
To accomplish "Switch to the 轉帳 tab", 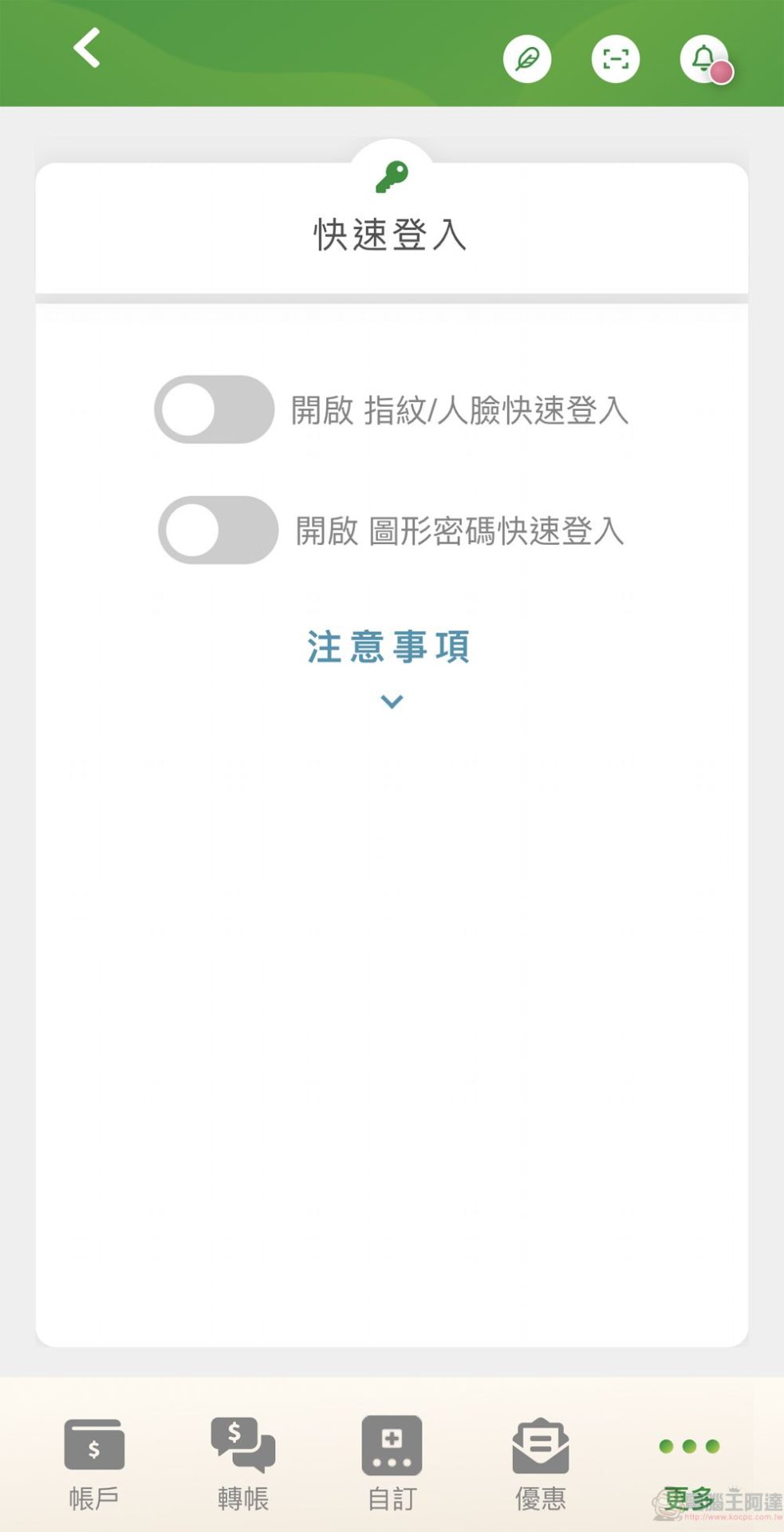I will point(242,1463).
